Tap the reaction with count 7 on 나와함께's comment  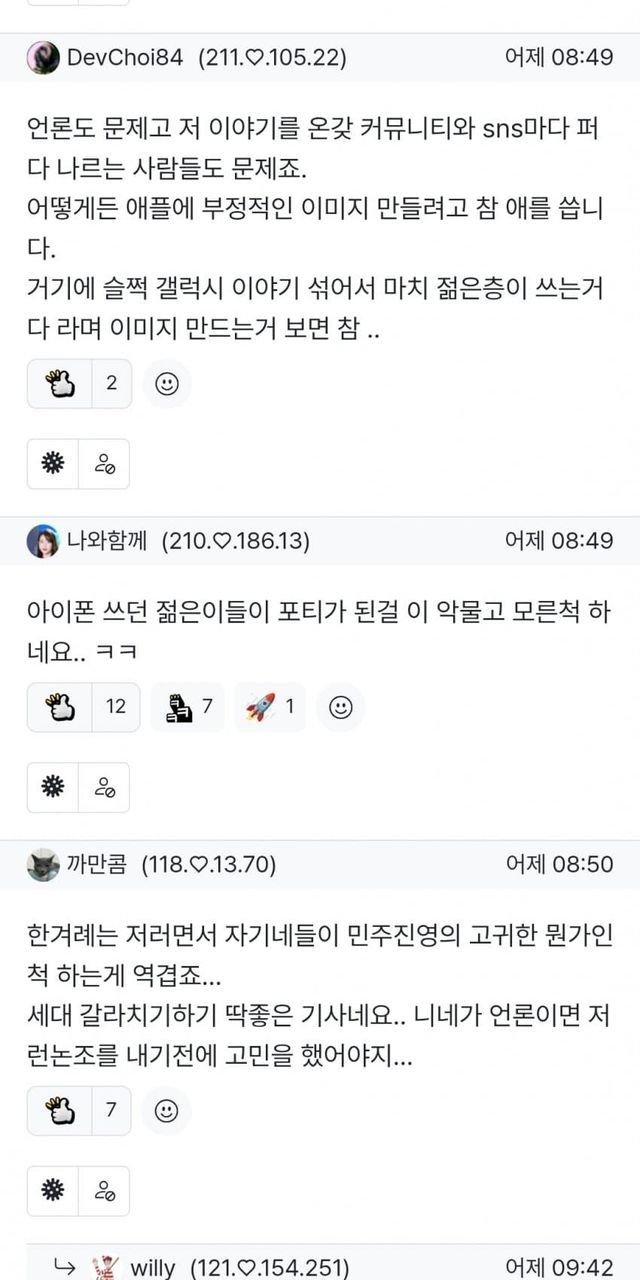[x=188, y=707]
